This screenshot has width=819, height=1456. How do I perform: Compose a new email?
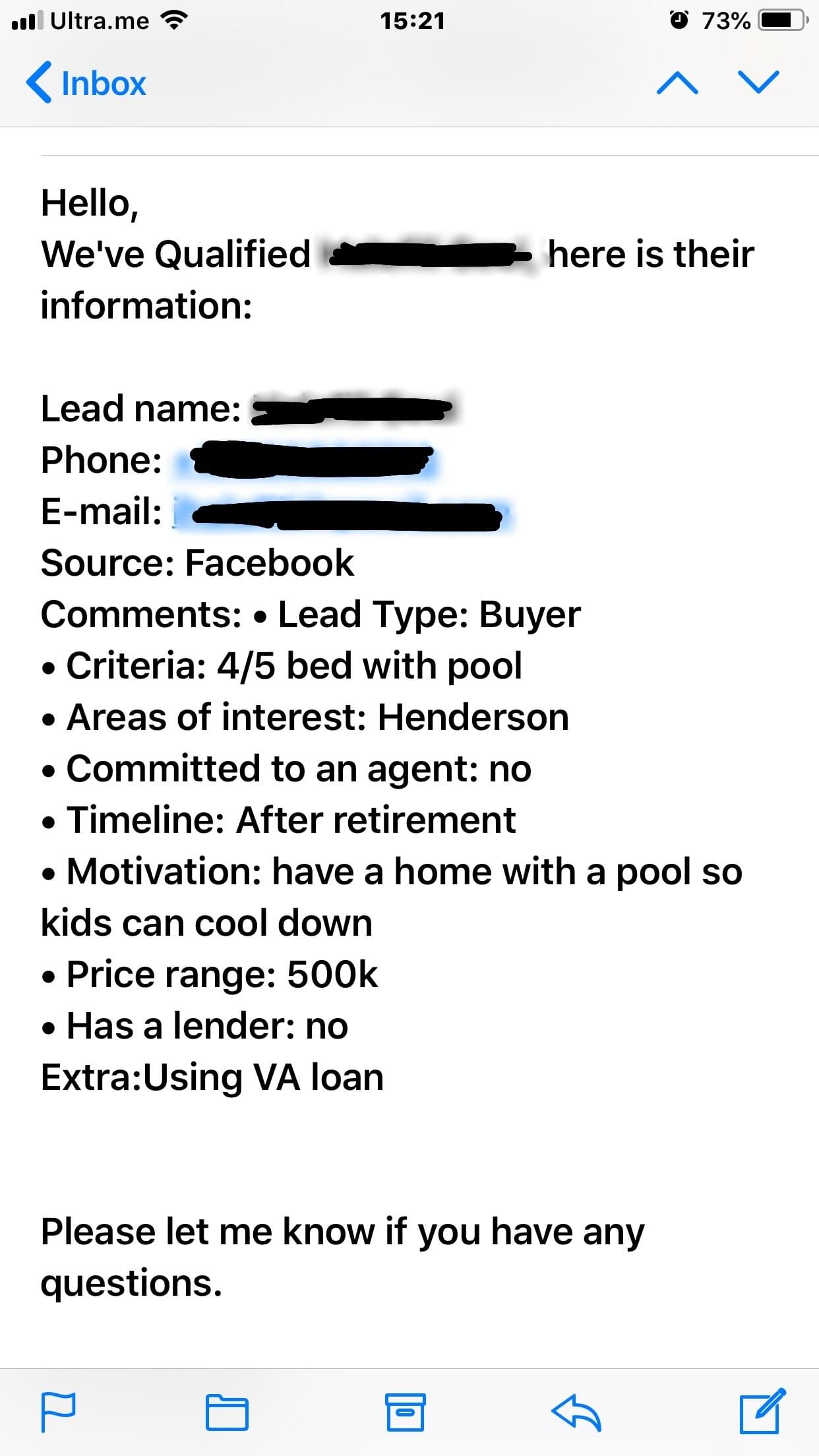[762, 1412]
